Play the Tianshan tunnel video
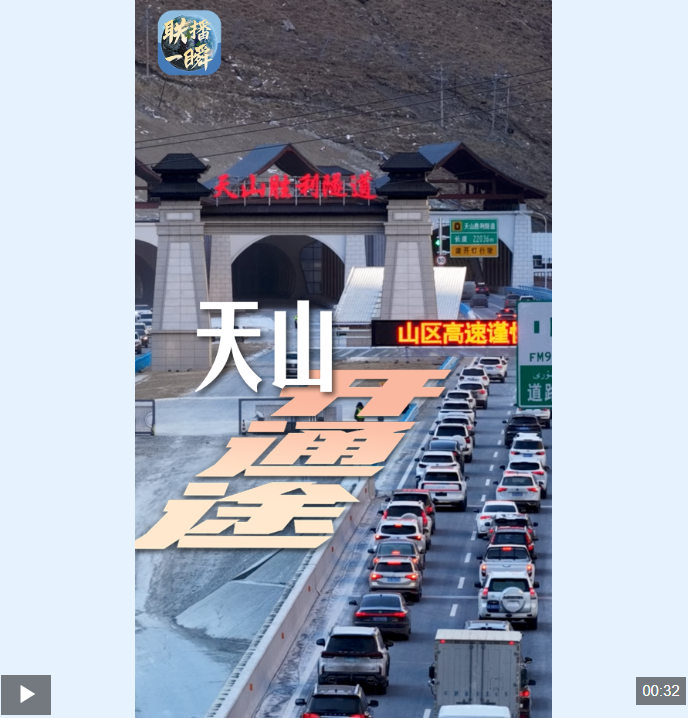 pyautogui.click(x=26, y=694)
